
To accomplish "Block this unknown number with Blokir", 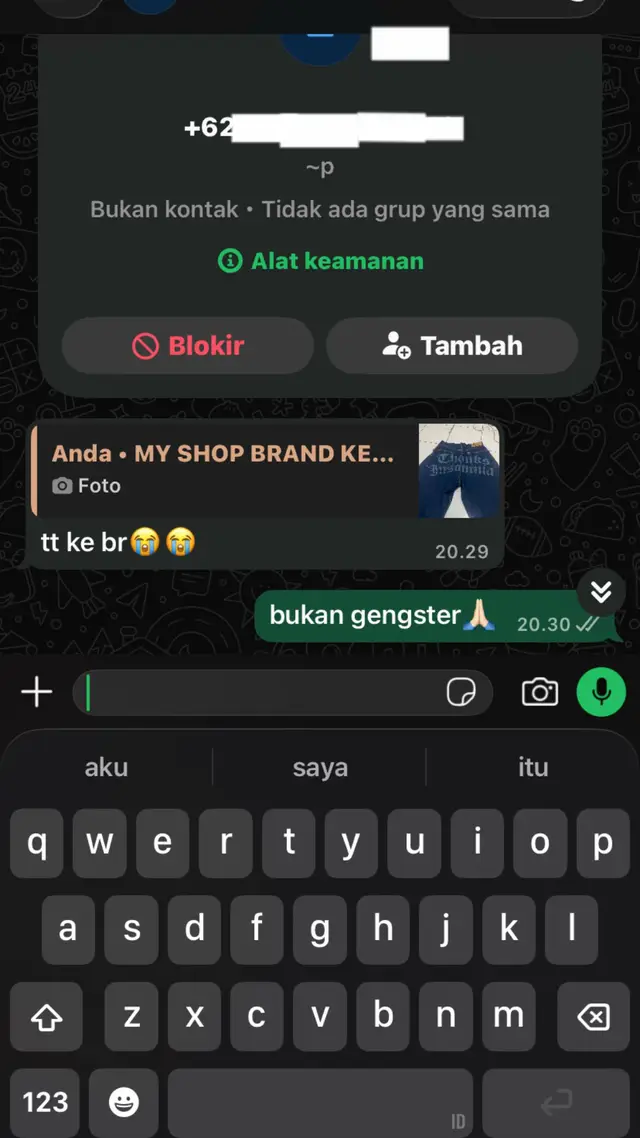I will (188, 345).
